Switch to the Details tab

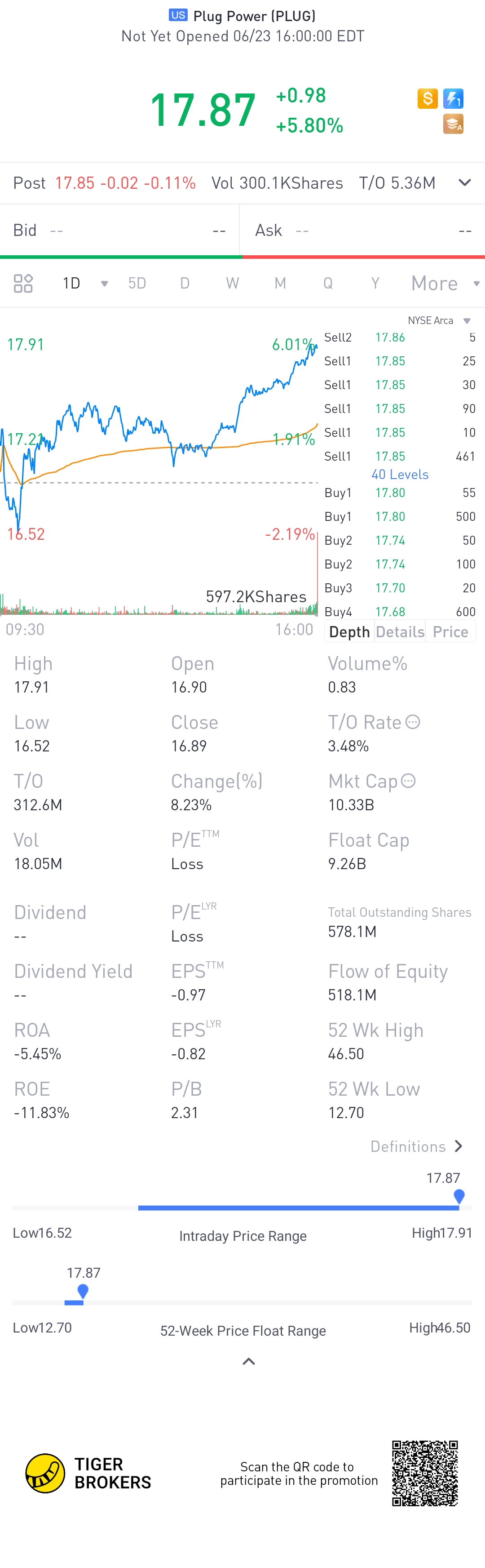[400, 632]
